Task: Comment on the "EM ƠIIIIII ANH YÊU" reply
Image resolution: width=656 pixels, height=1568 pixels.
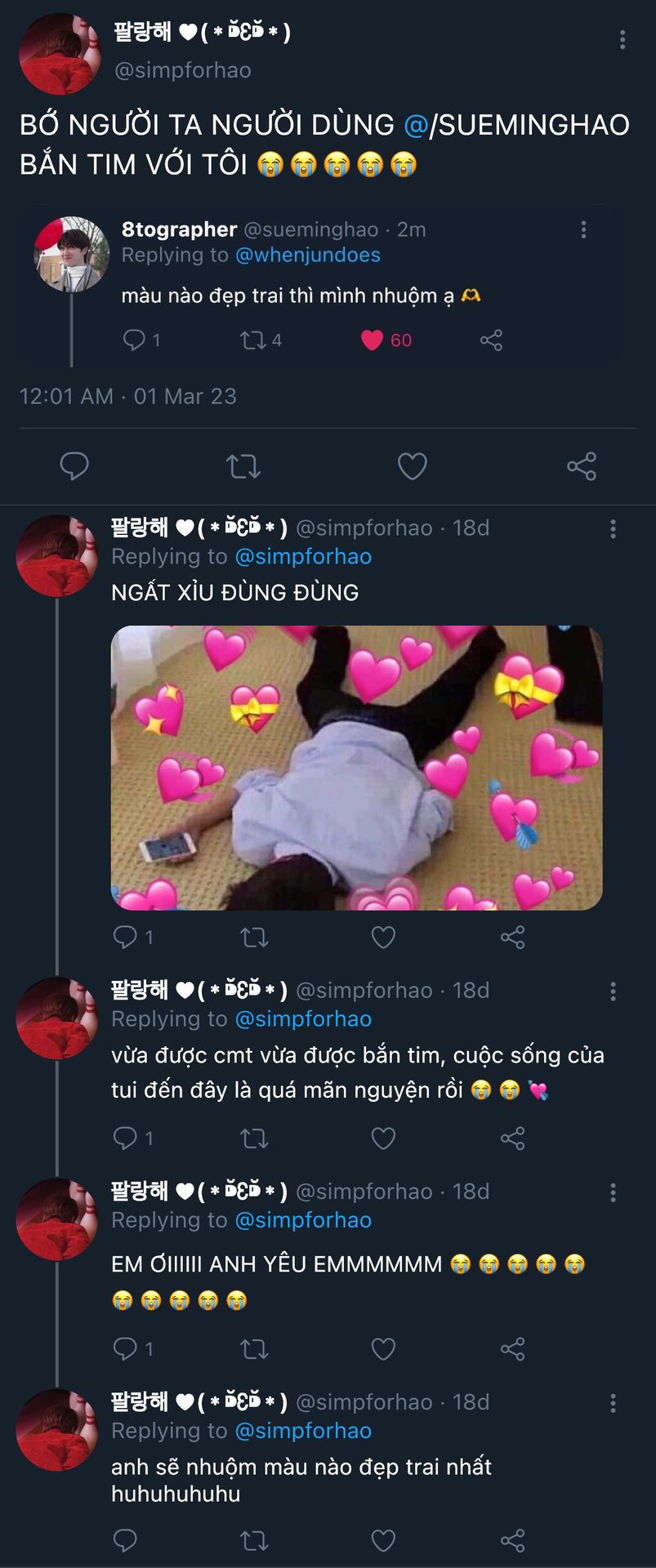Action: 125,1348
